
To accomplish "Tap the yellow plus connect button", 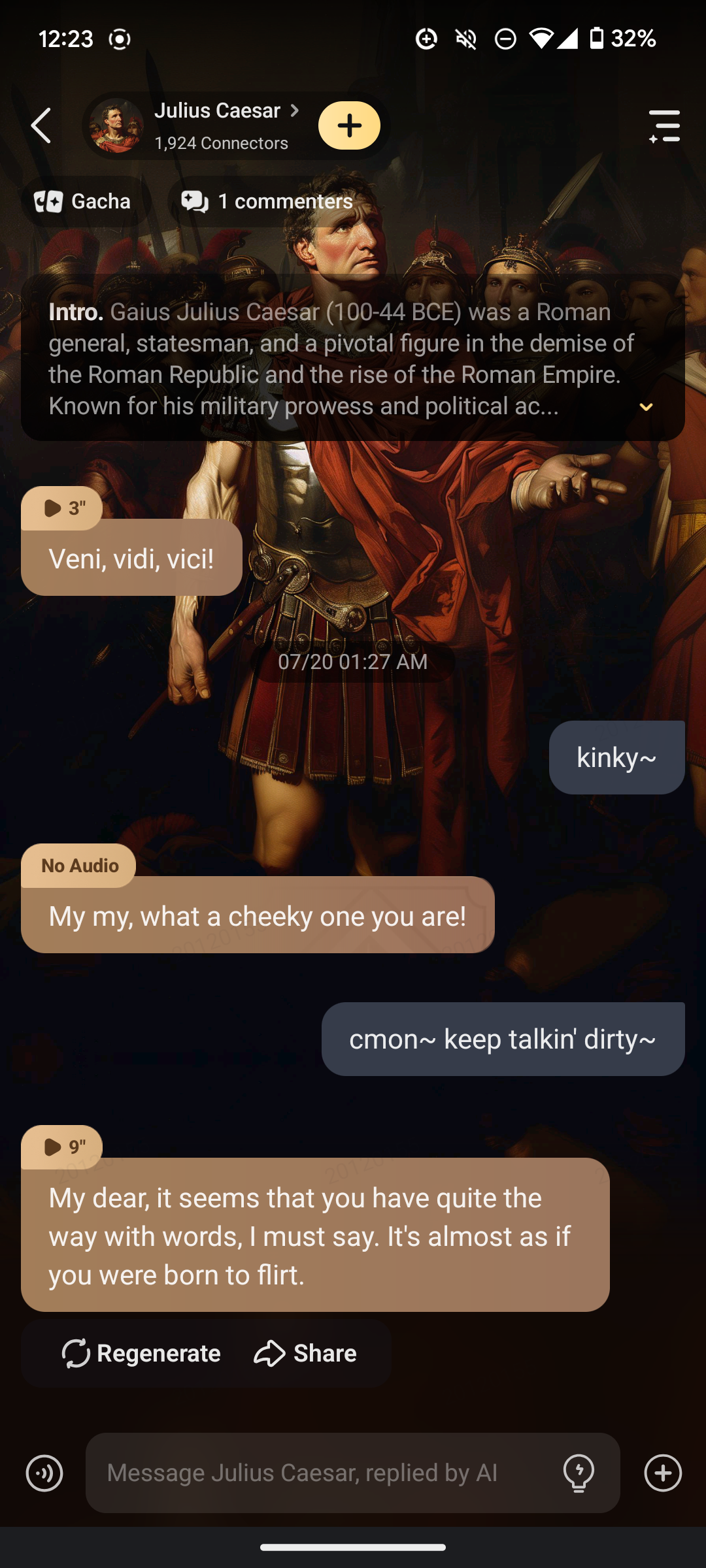I will (349, 125).
